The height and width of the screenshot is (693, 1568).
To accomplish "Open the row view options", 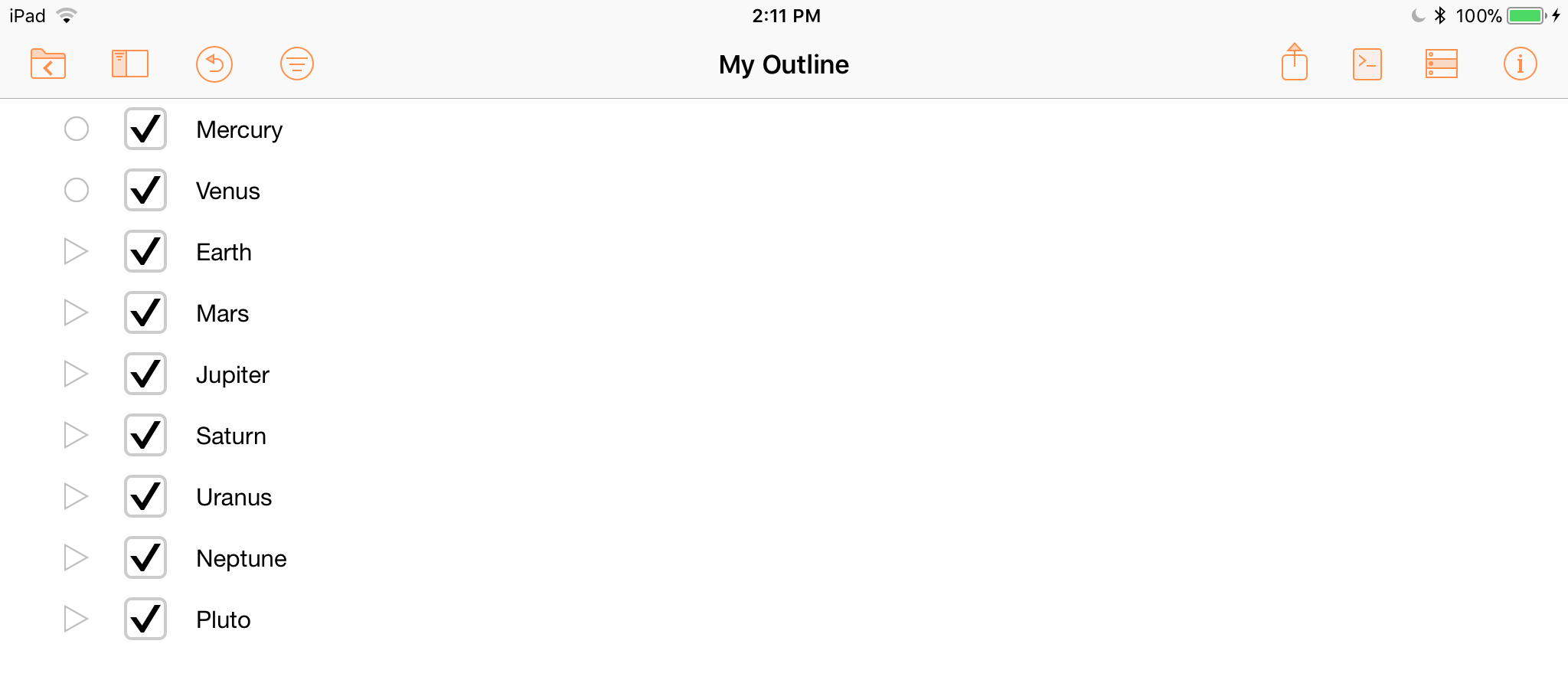I will pyautogui.click(x=1442, y=64).
